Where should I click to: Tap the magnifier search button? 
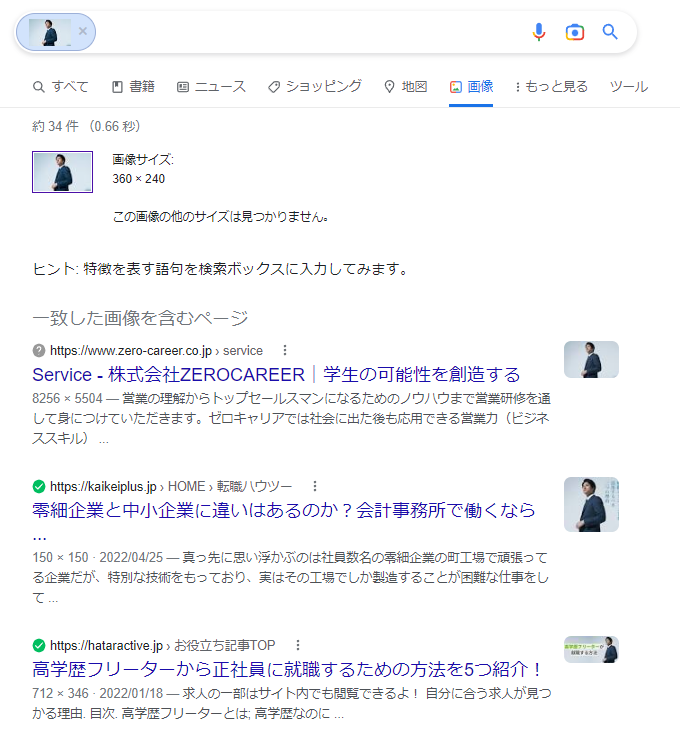pos(610,32)
